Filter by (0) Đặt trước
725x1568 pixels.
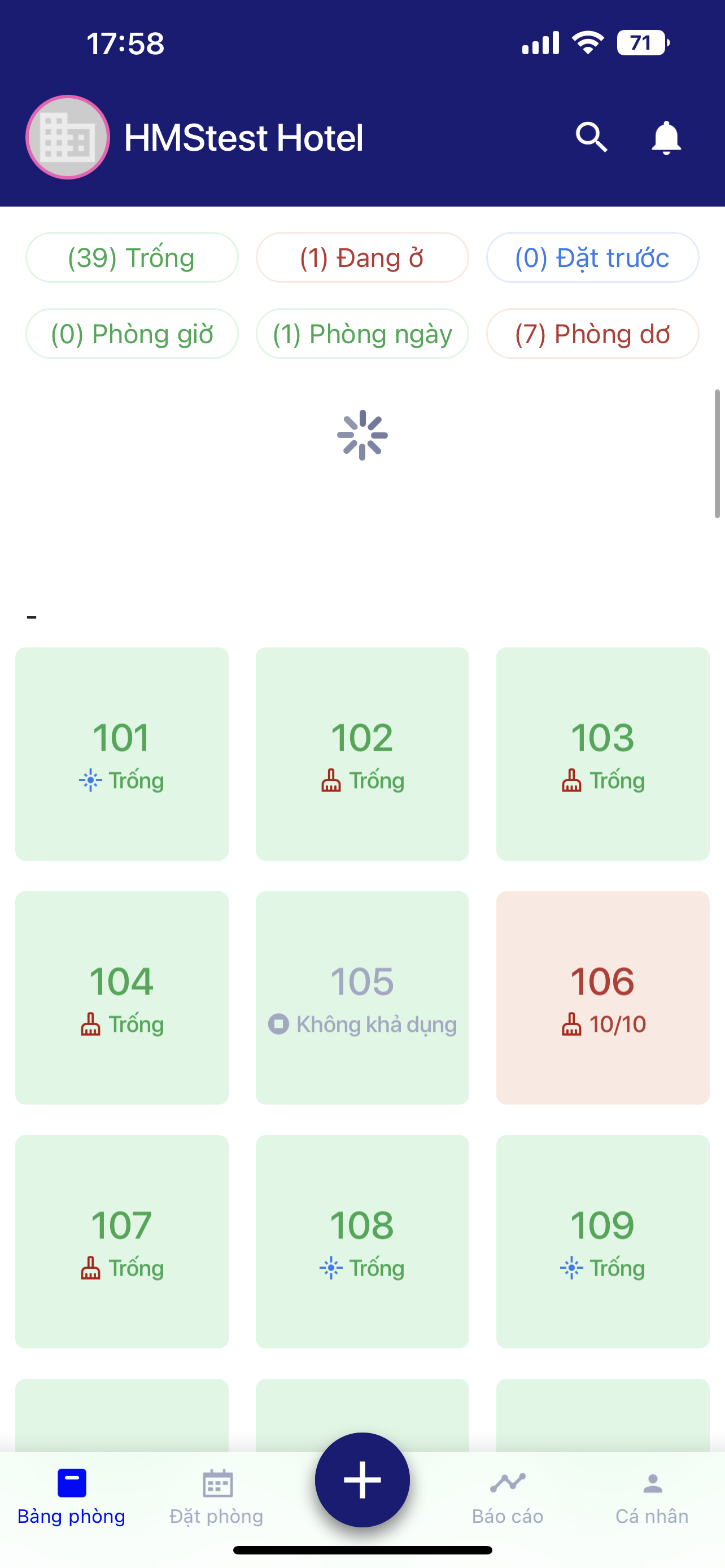coord(592,257)
